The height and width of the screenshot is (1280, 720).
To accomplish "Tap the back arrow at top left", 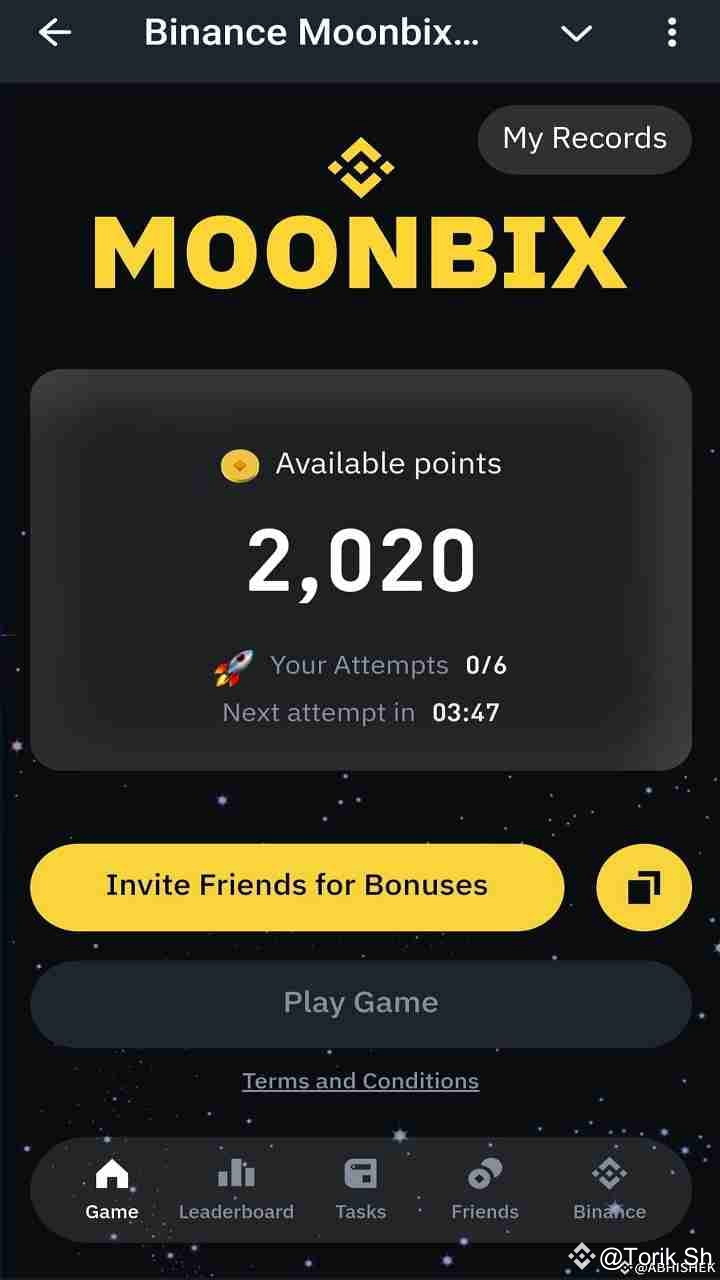I will point(56,33).
